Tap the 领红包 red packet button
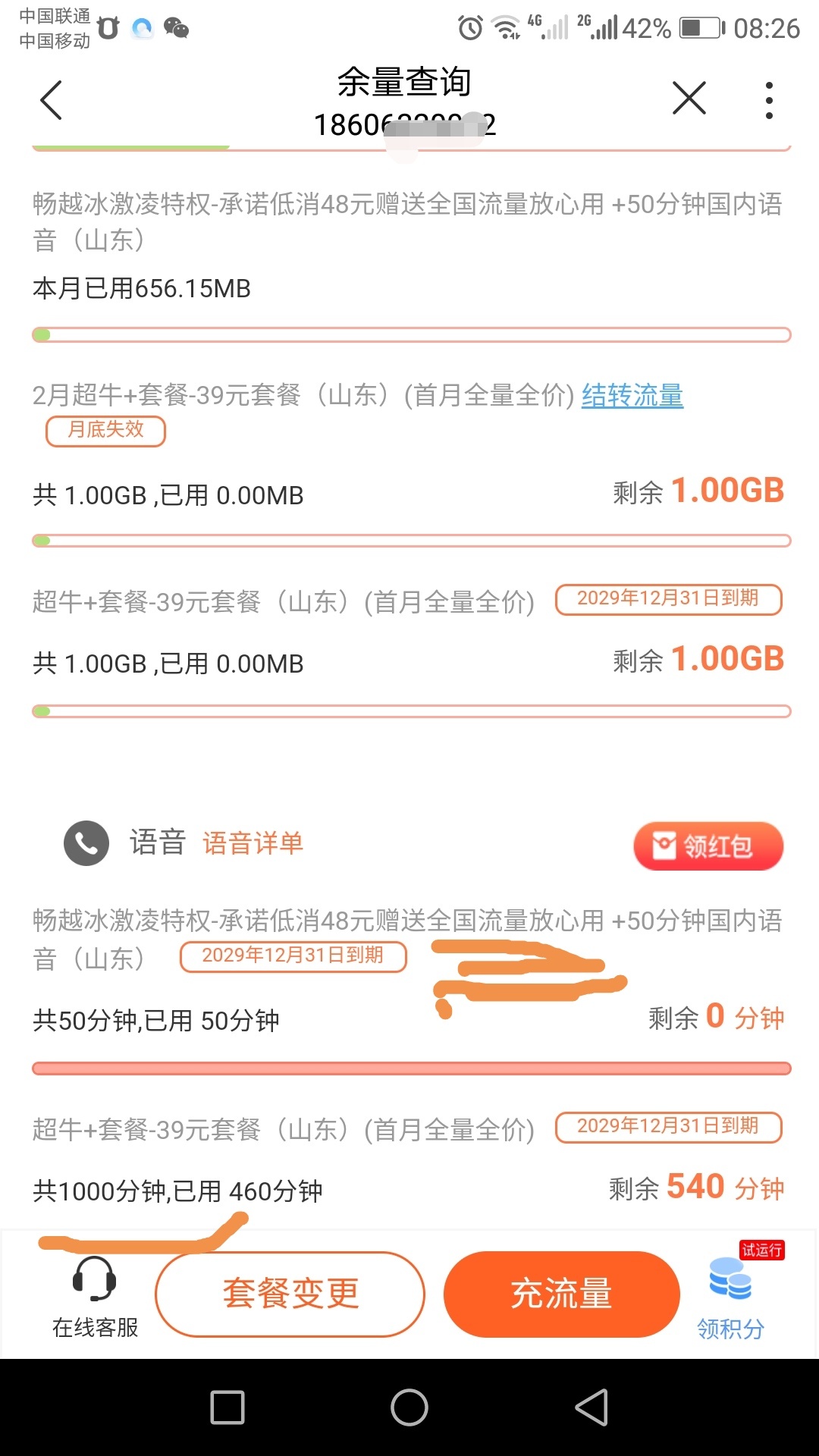 pos(708,846)
